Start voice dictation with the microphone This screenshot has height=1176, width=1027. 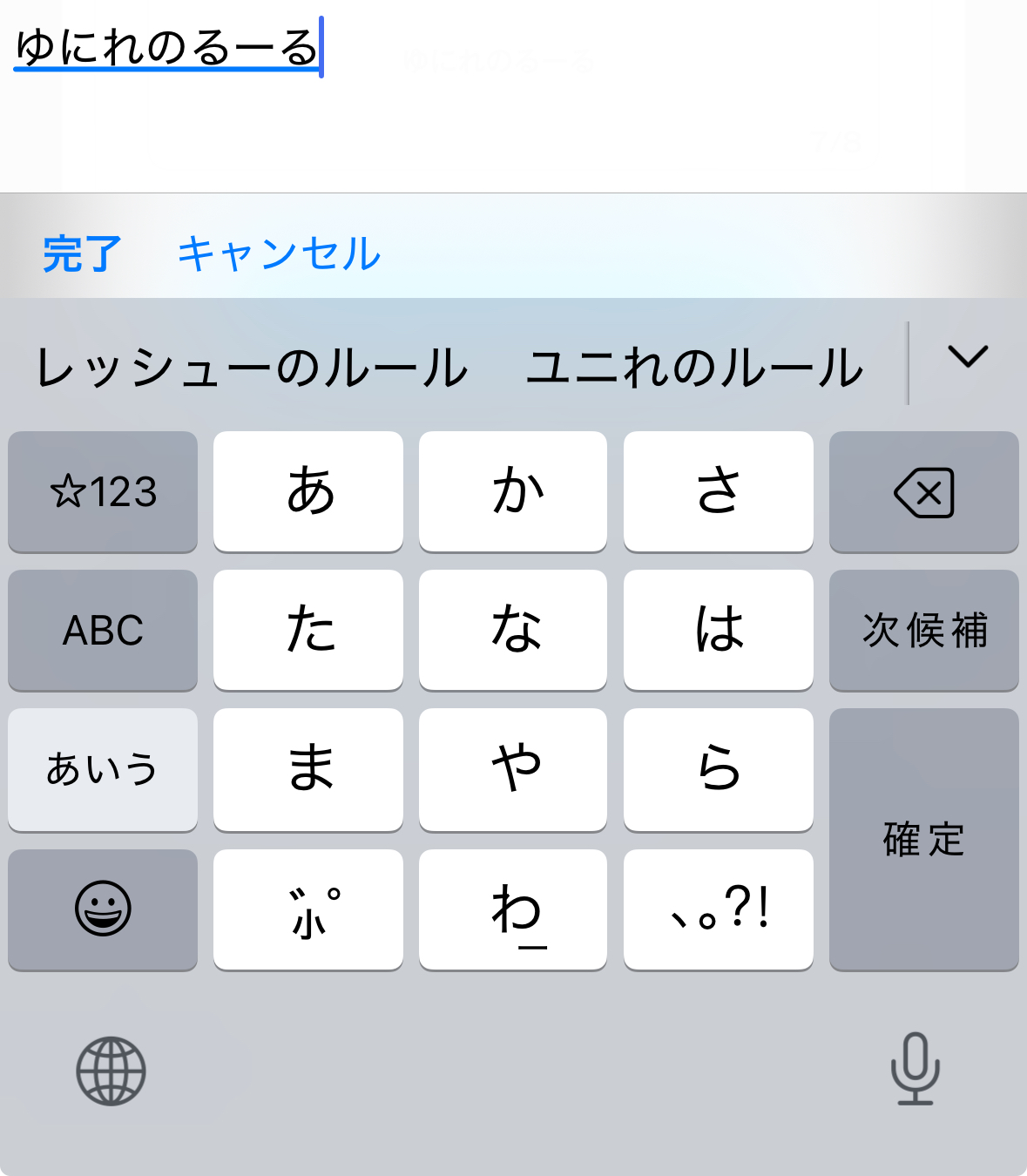click(915, 1069)
